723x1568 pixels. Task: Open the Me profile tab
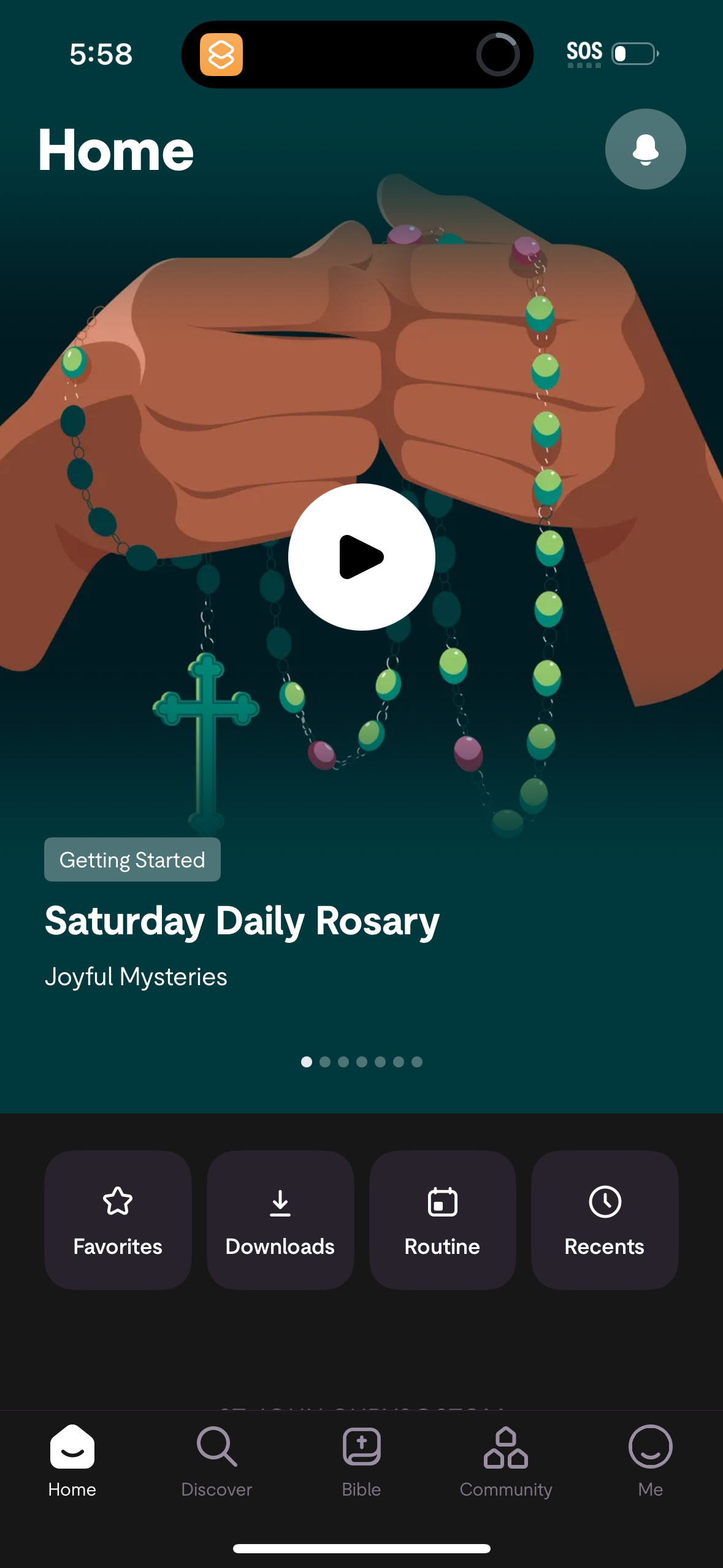[650, 1461]
